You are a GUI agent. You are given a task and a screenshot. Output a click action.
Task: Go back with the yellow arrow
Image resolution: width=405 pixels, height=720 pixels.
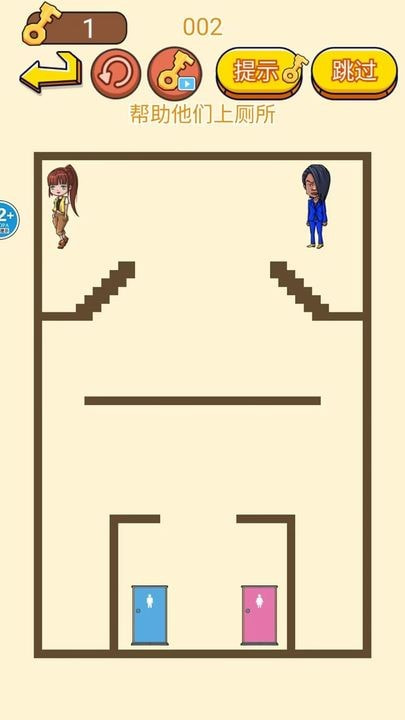click(51, 72)
